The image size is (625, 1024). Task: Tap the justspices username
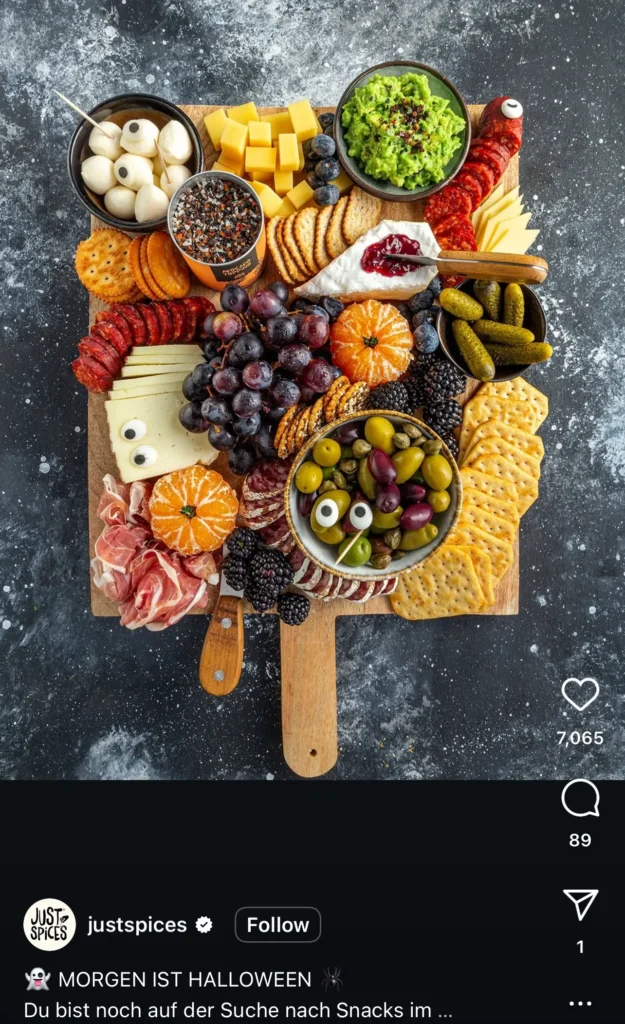point(137,925)
